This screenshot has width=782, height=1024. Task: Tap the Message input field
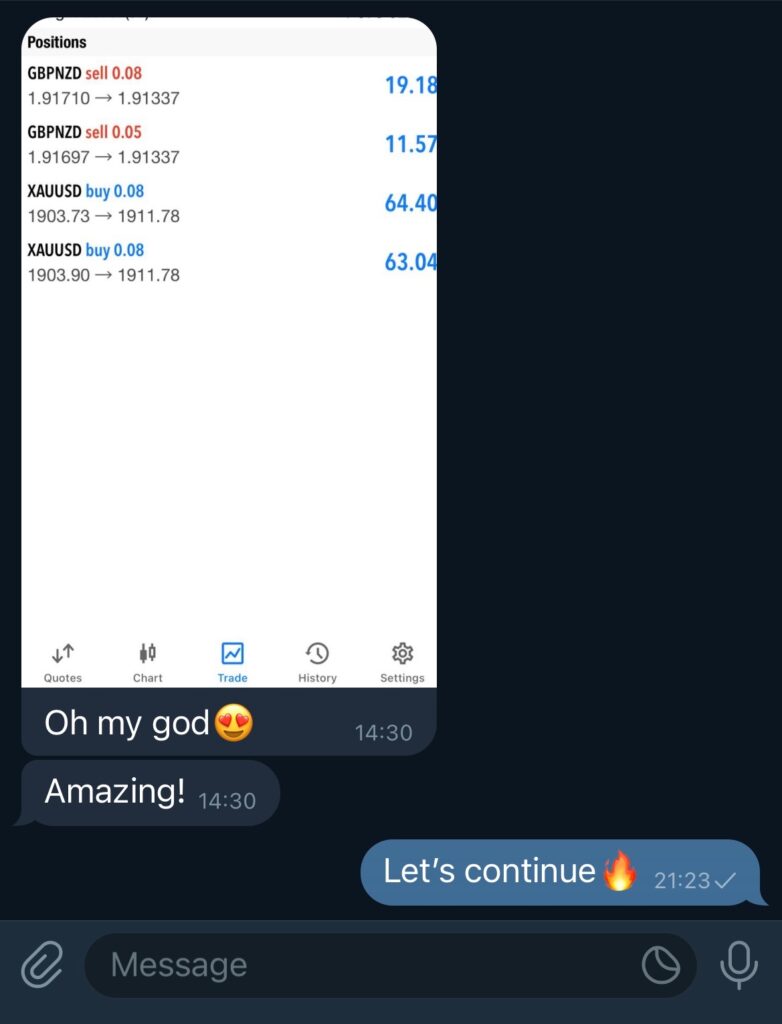pos(360,966)
